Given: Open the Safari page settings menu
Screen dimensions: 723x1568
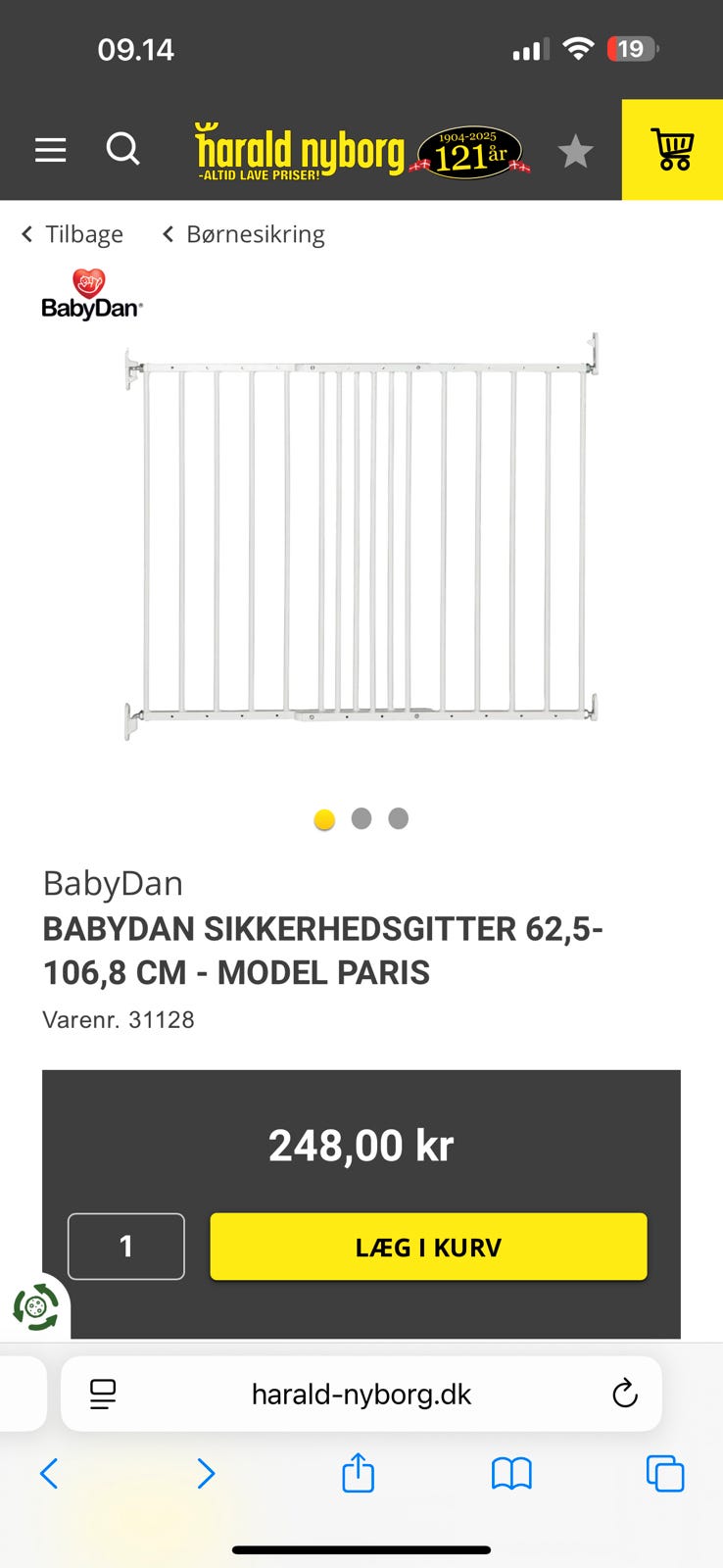Looking at the screenshot, I should (x=103, y=1394).
